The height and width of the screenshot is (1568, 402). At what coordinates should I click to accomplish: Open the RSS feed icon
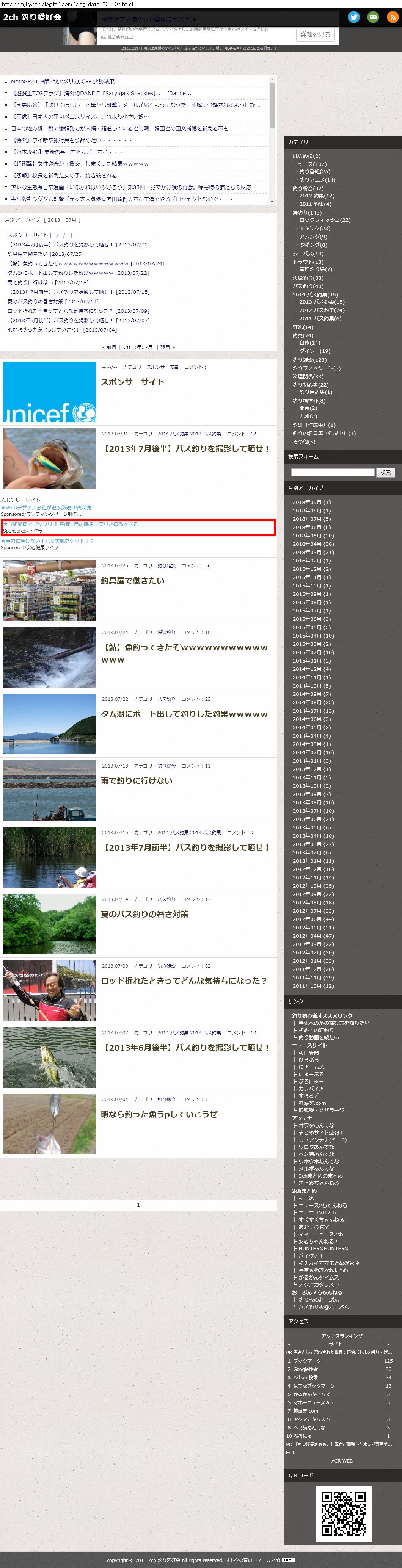(x=392, y=17)
